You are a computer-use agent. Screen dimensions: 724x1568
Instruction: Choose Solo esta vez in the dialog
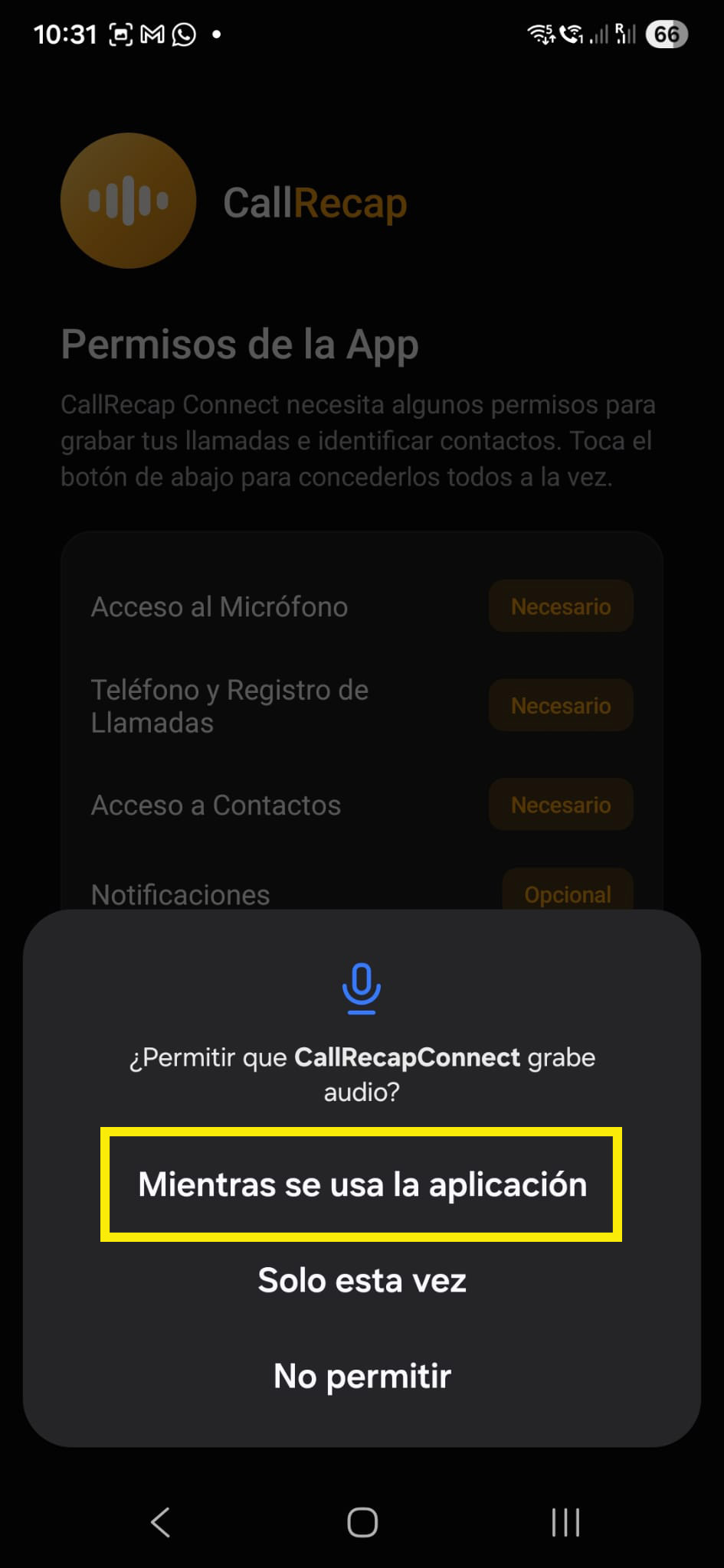[362, 1279]
